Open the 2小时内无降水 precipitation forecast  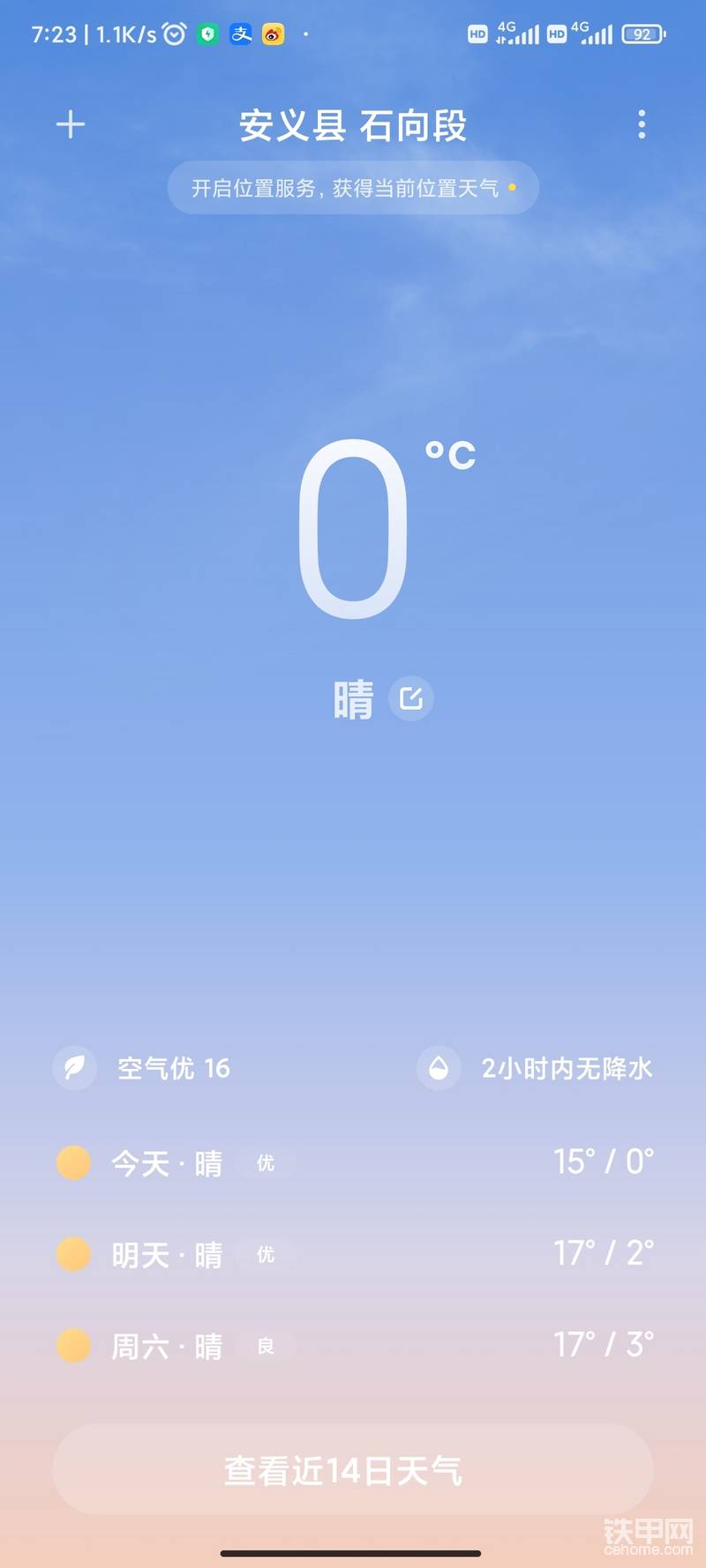tap(535, 1068)
